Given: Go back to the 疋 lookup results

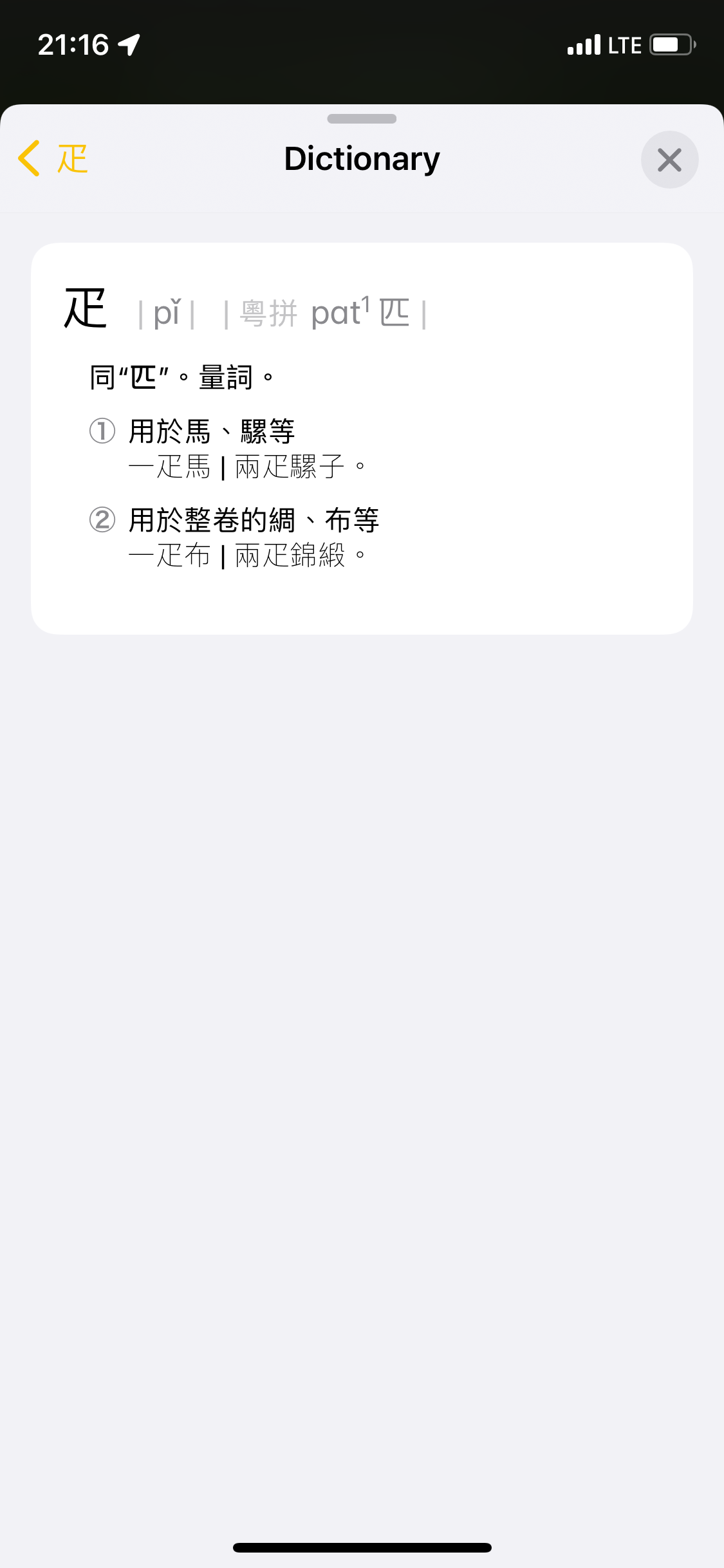Looking at the screenshot, I should click(x=53, y=158).
